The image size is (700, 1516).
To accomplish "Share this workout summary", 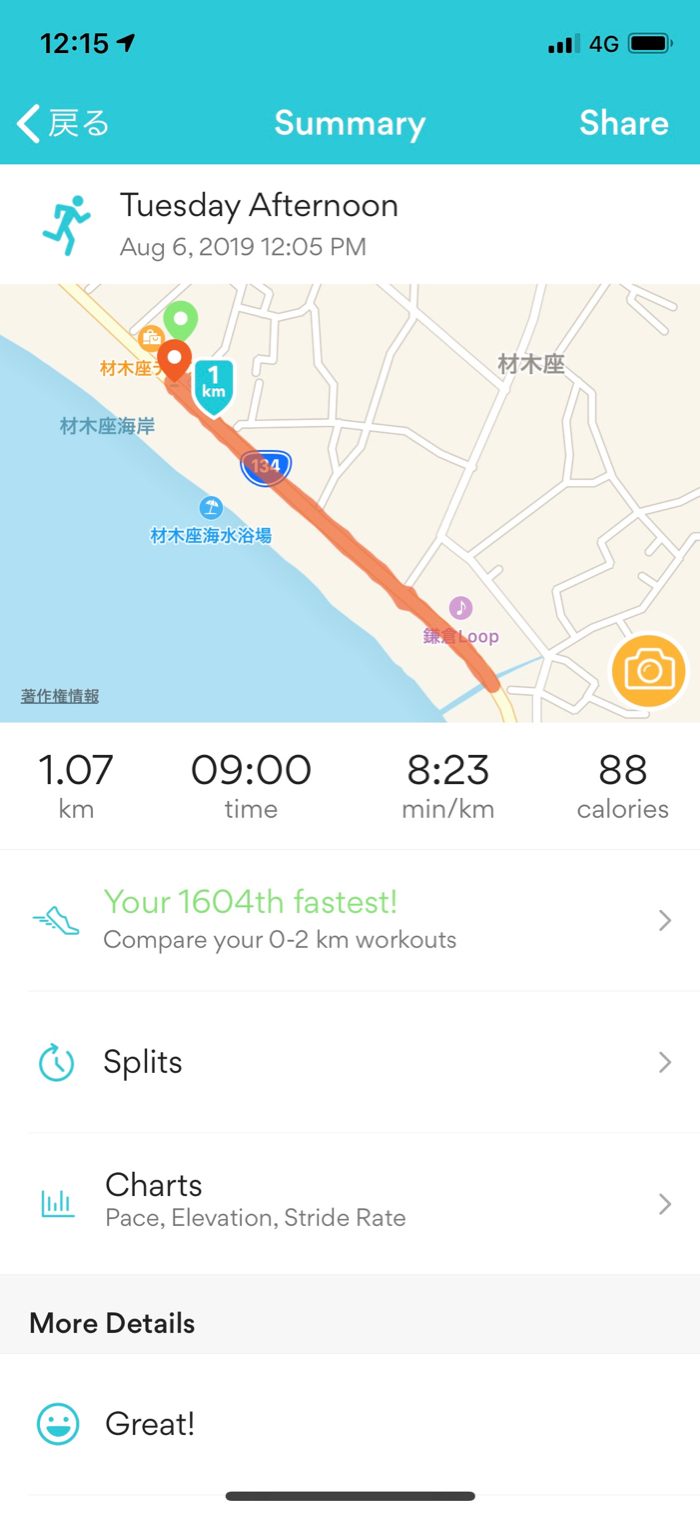I will pos(623,123).
